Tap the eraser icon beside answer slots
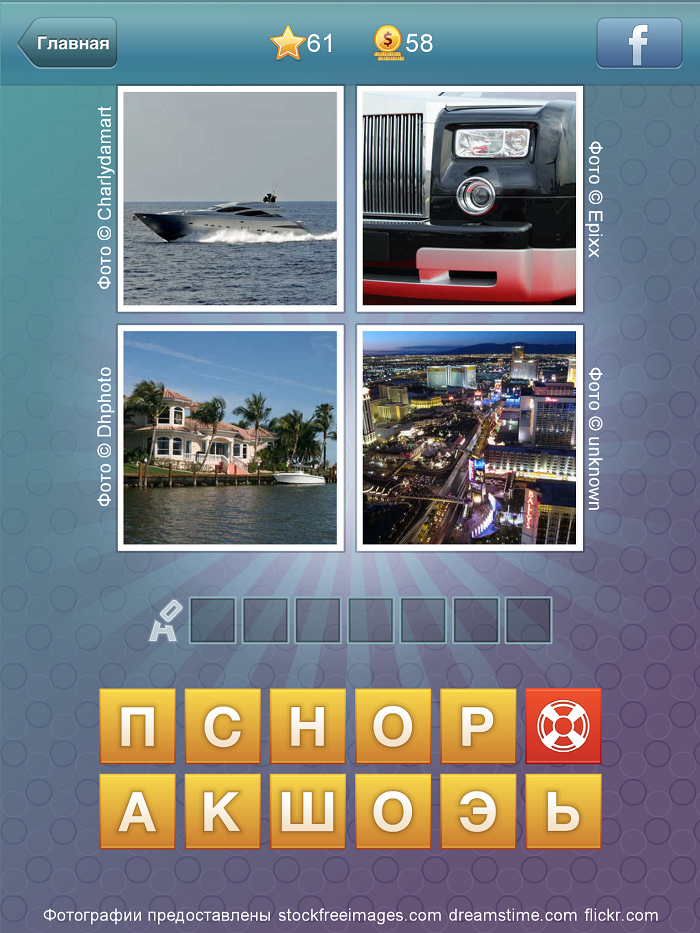 pyautogui.click(x=164, y=620)
